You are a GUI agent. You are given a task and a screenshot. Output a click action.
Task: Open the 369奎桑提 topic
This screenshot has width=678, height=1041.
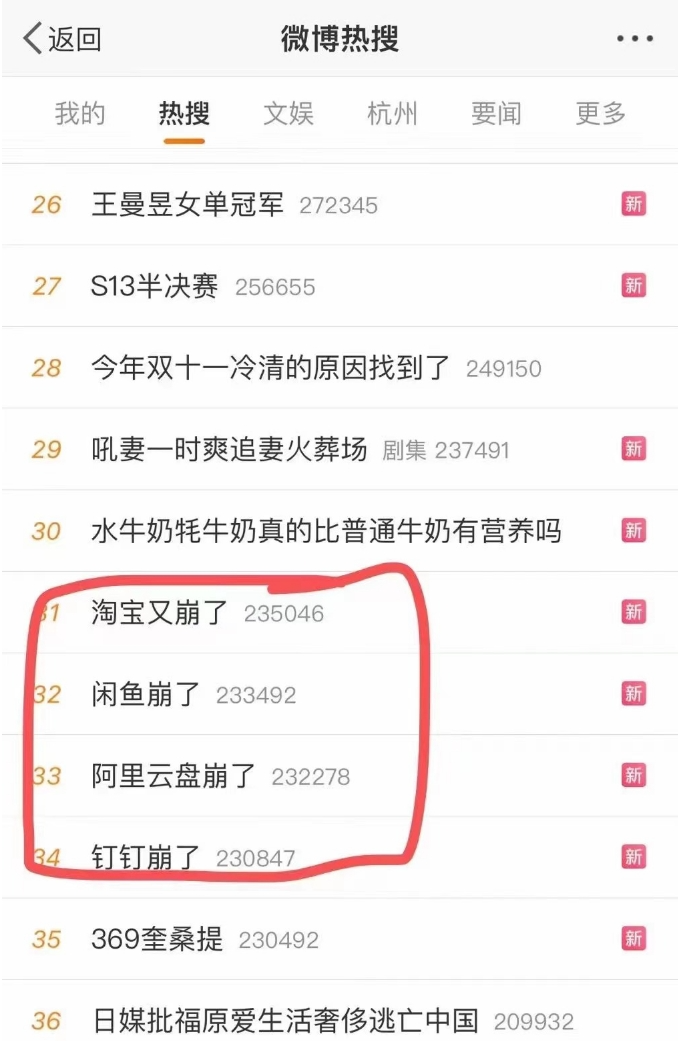tap(157, 940)
